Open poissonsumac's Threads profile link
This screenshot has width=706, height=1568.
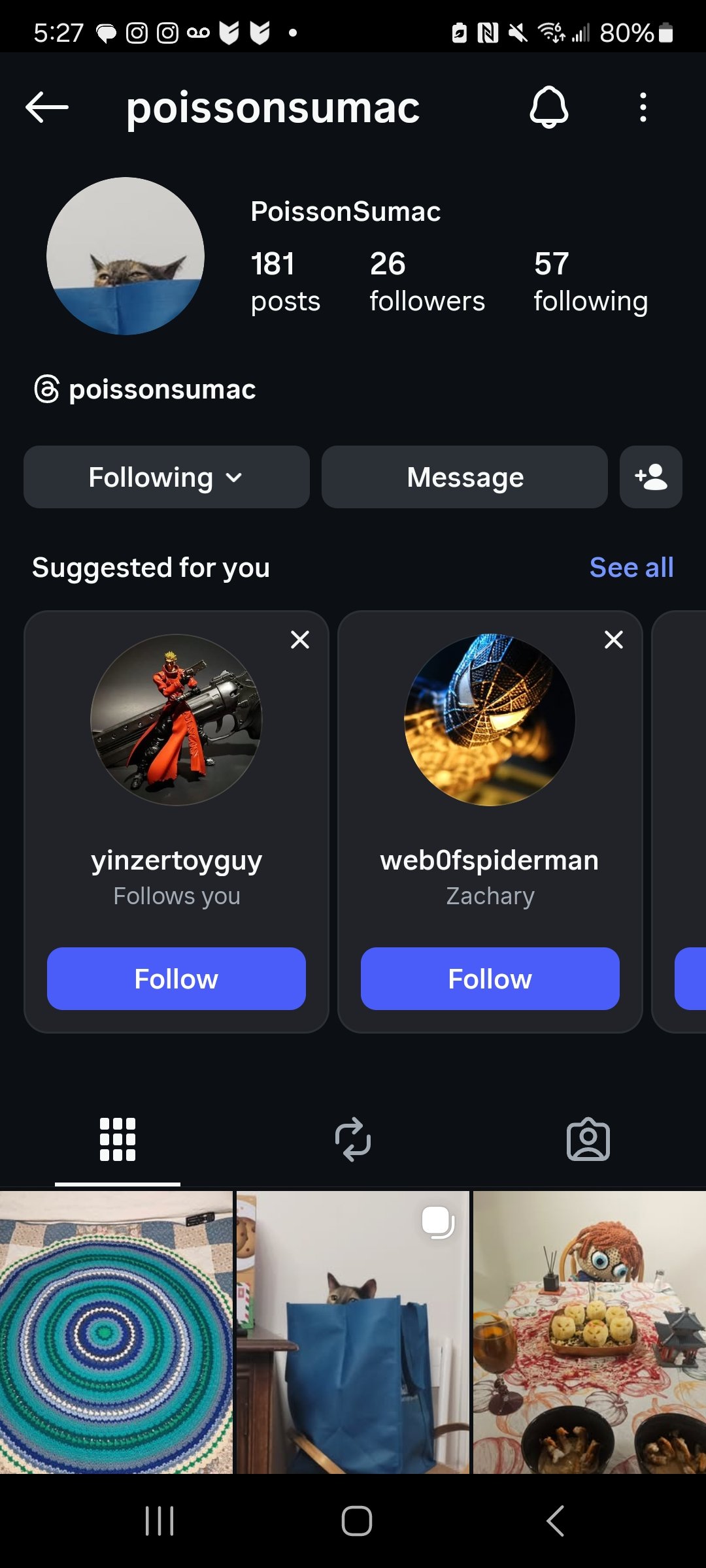click(145, 389)
